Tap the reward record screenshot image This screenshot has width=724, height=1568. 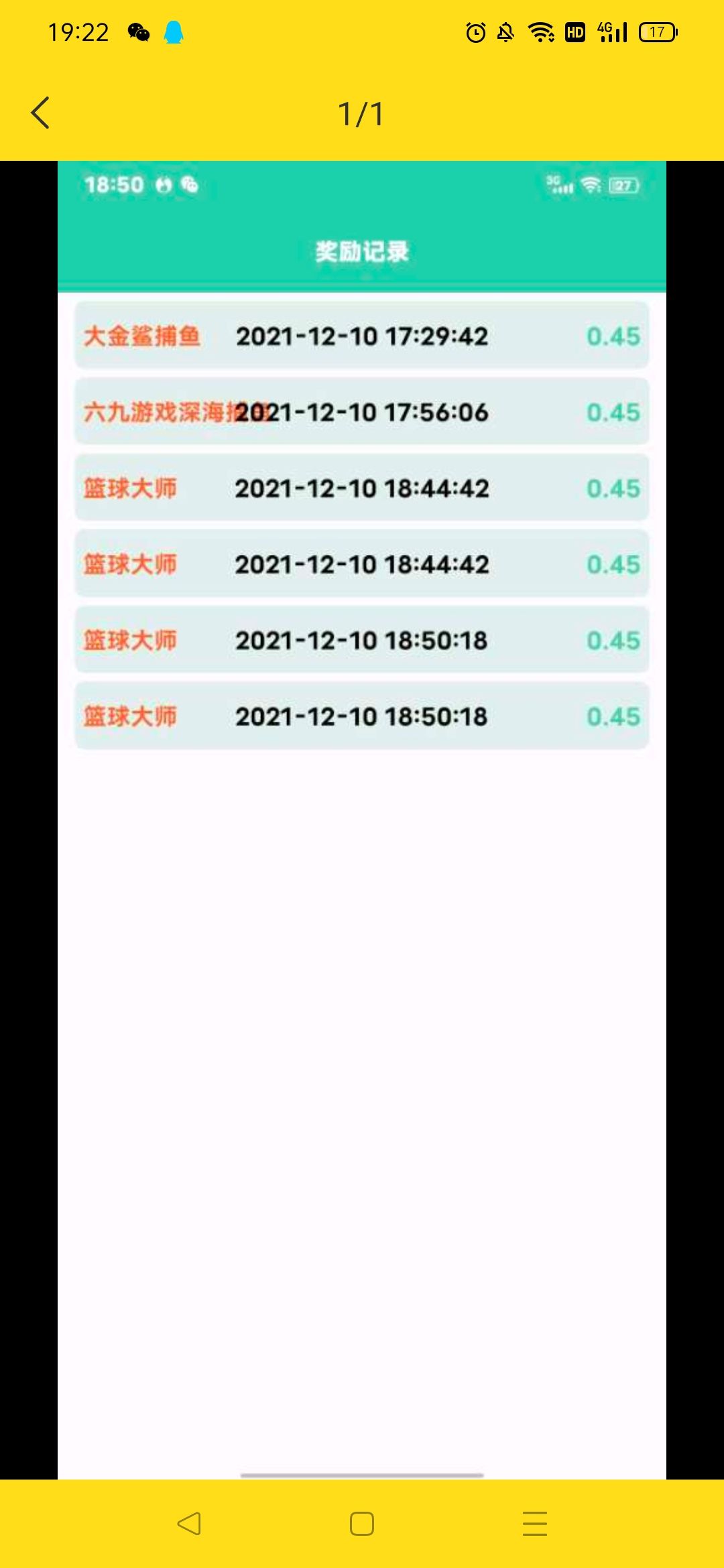click(362, 820)
